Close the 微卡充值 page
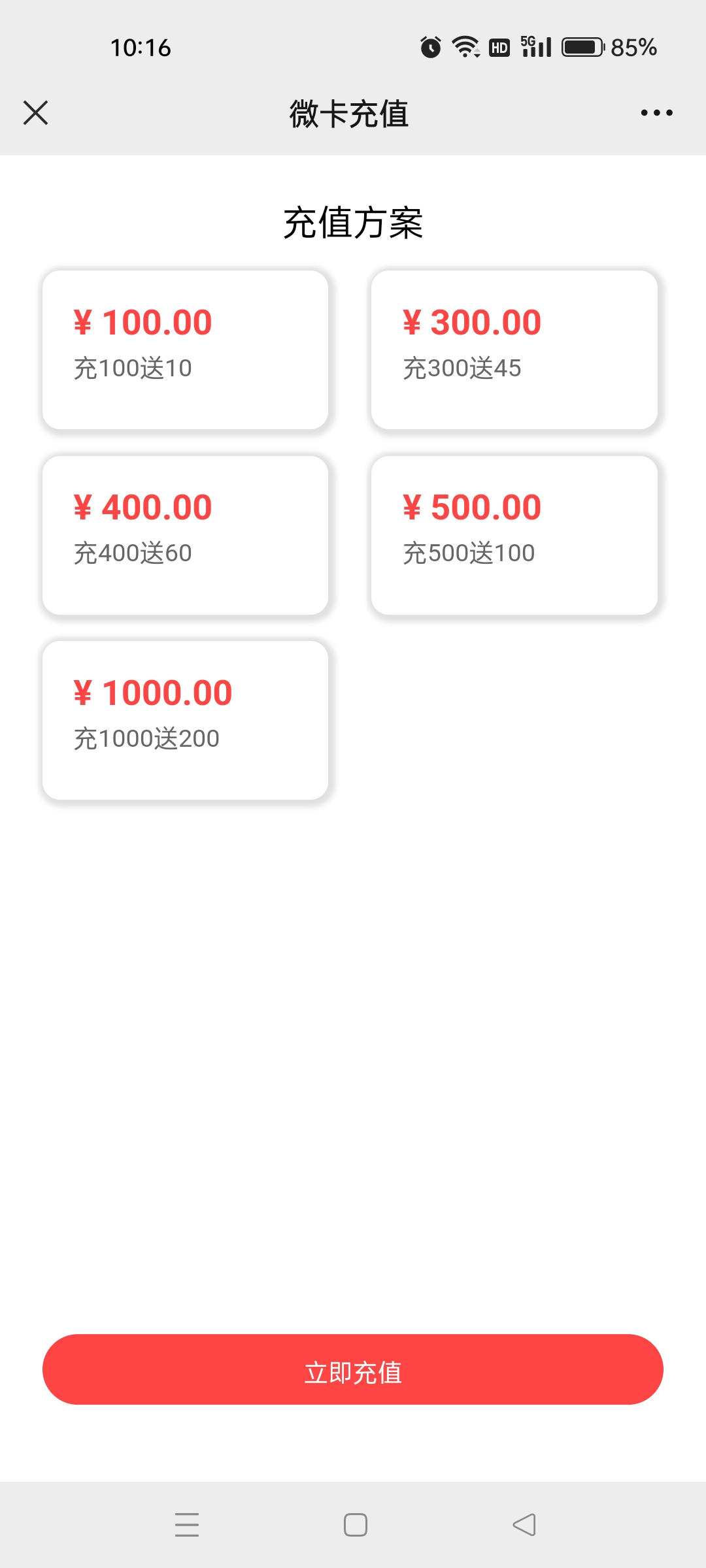The height and width of the screenshot is (1568, 706). tap(35, 112)
